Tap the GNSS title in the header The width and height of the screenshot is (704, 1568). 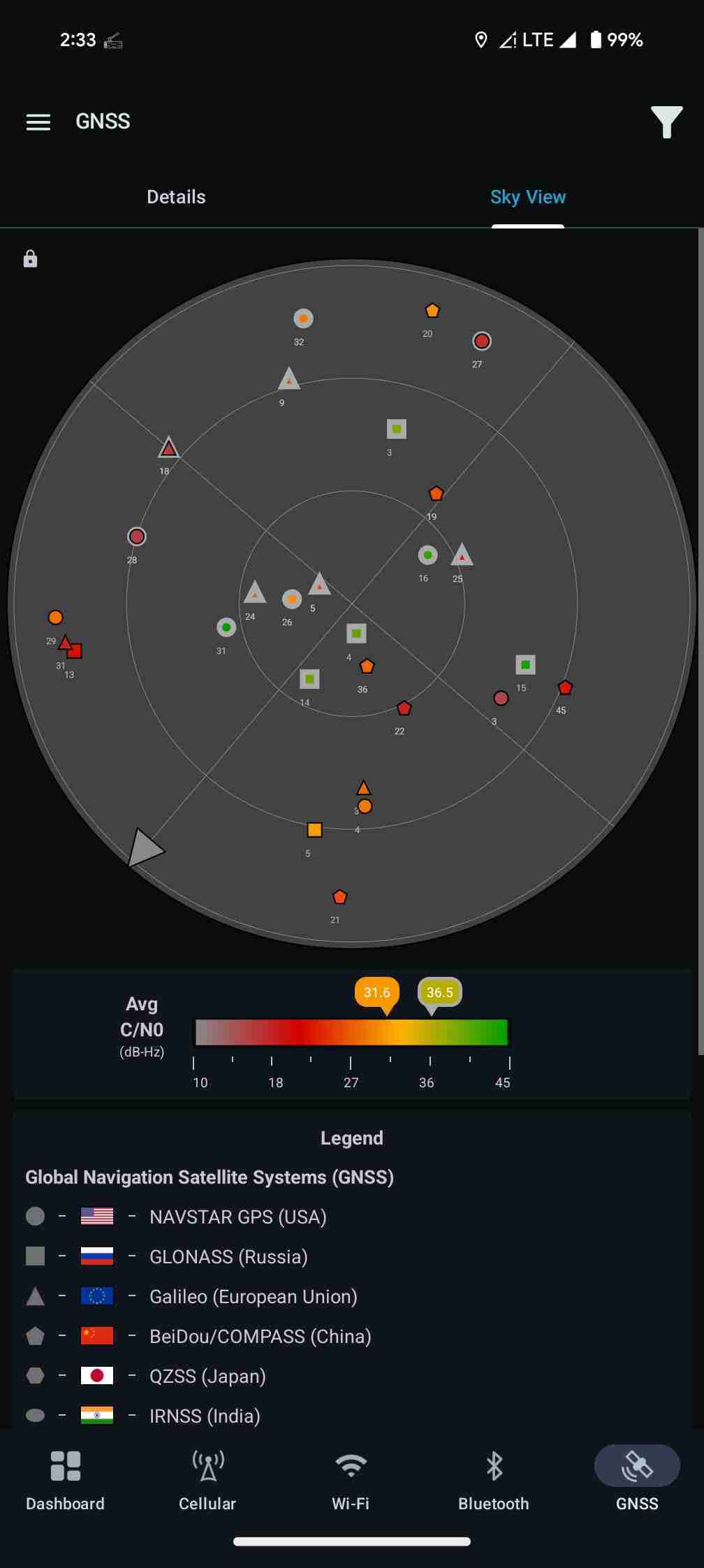coord(103,122)
